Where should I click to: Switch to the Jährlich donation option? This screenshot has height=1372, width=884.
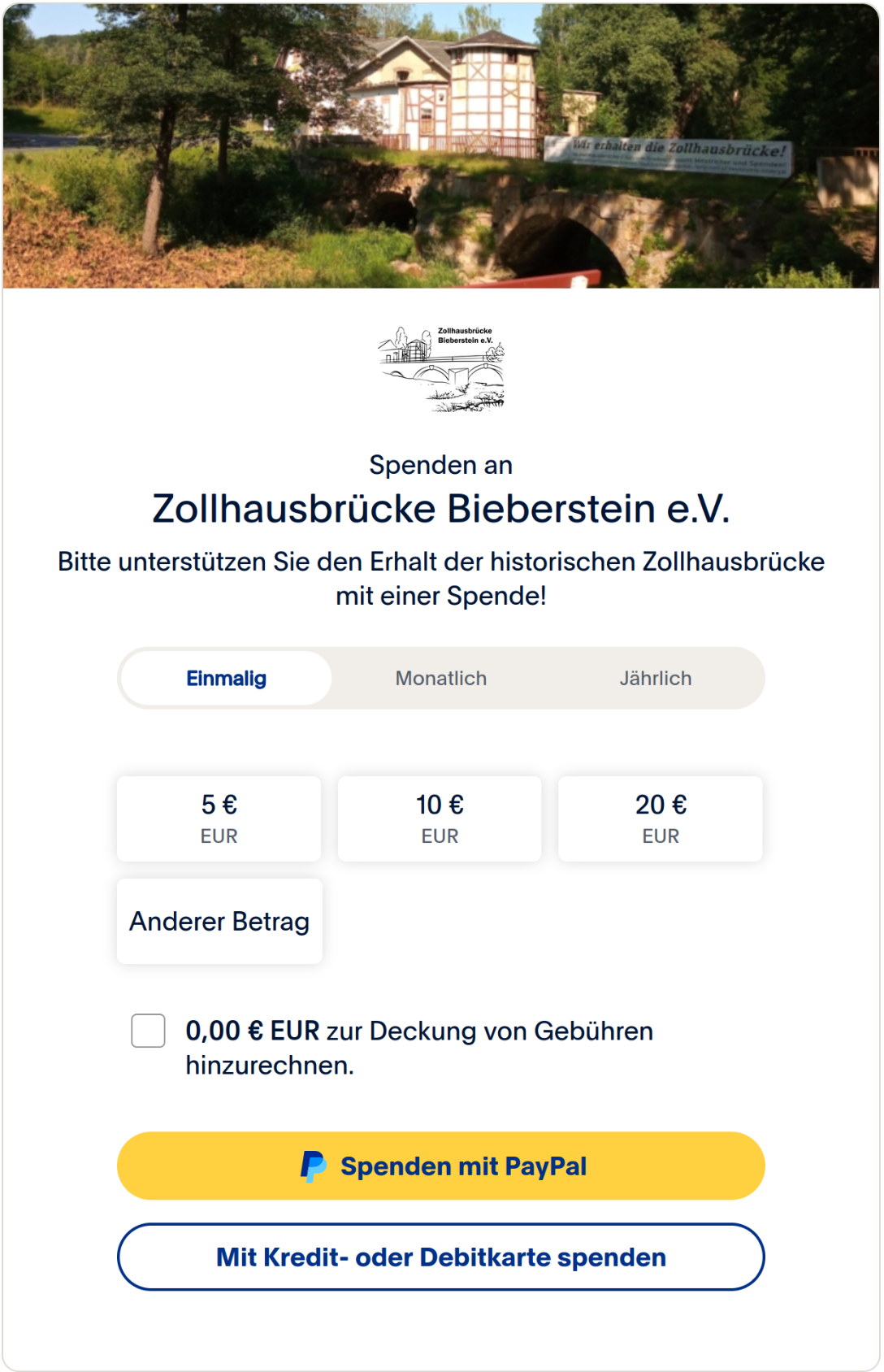[x=655, y=678]
